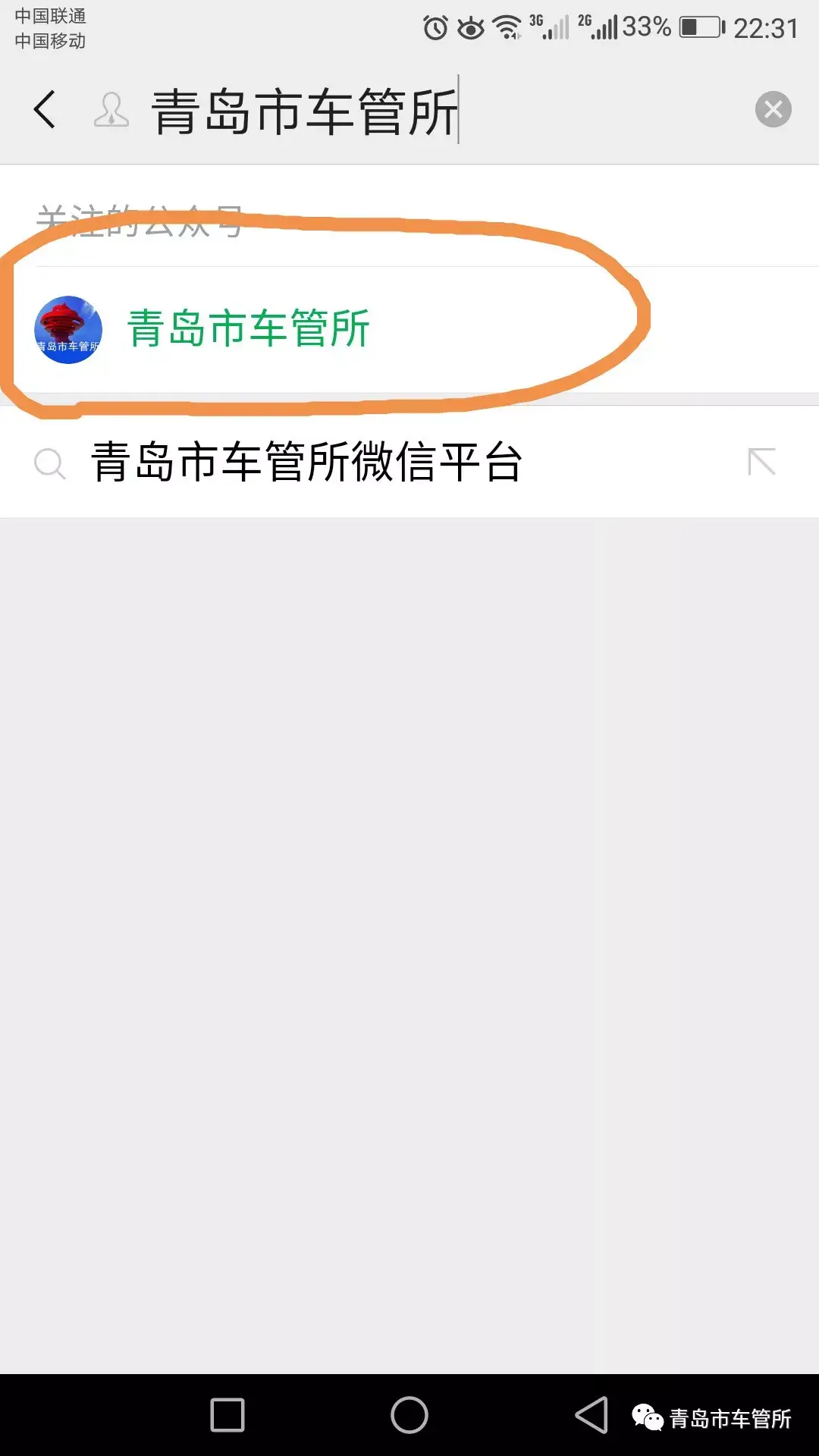Screen dimensions: 819x1456
Task: Open the 青岛市车管所 official account result
Action: point(248,329)
